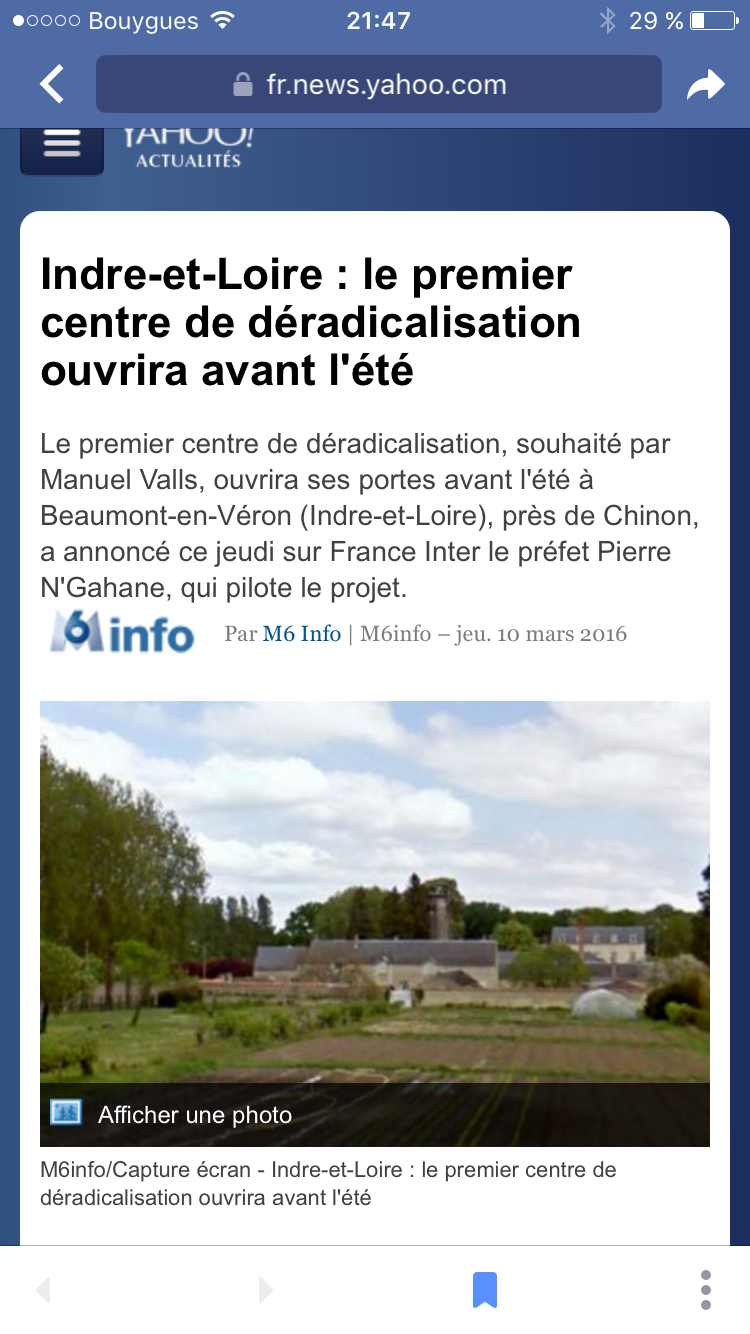Tap Afficher une photo on the image

pos(194,1115)
